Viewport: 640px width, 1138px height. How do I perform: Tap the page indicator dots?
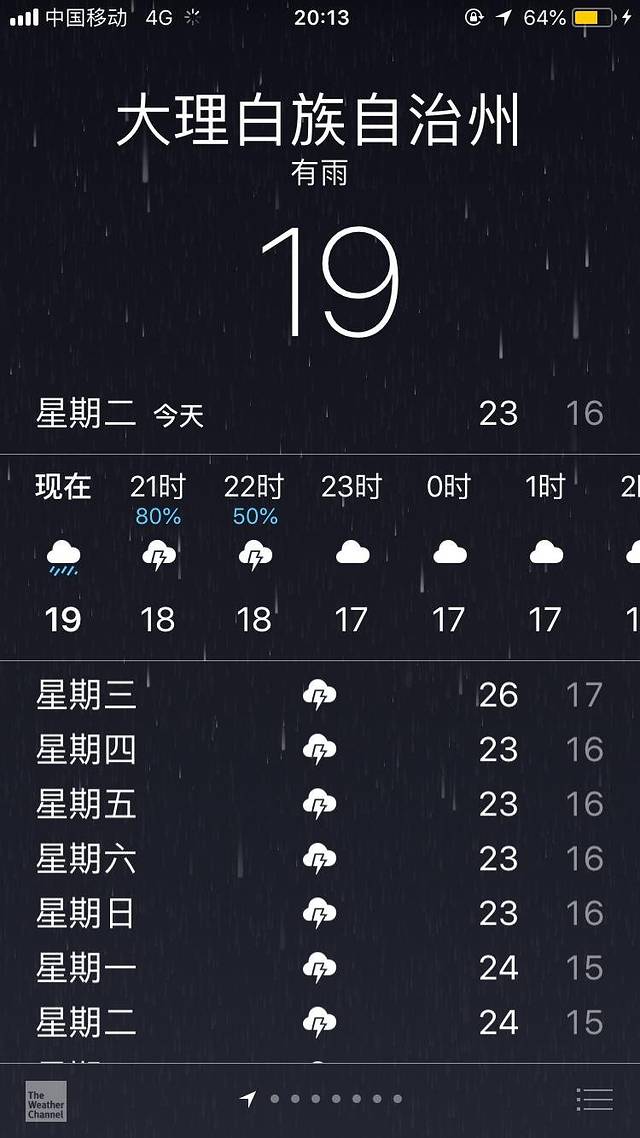[x=325, y=1099]
